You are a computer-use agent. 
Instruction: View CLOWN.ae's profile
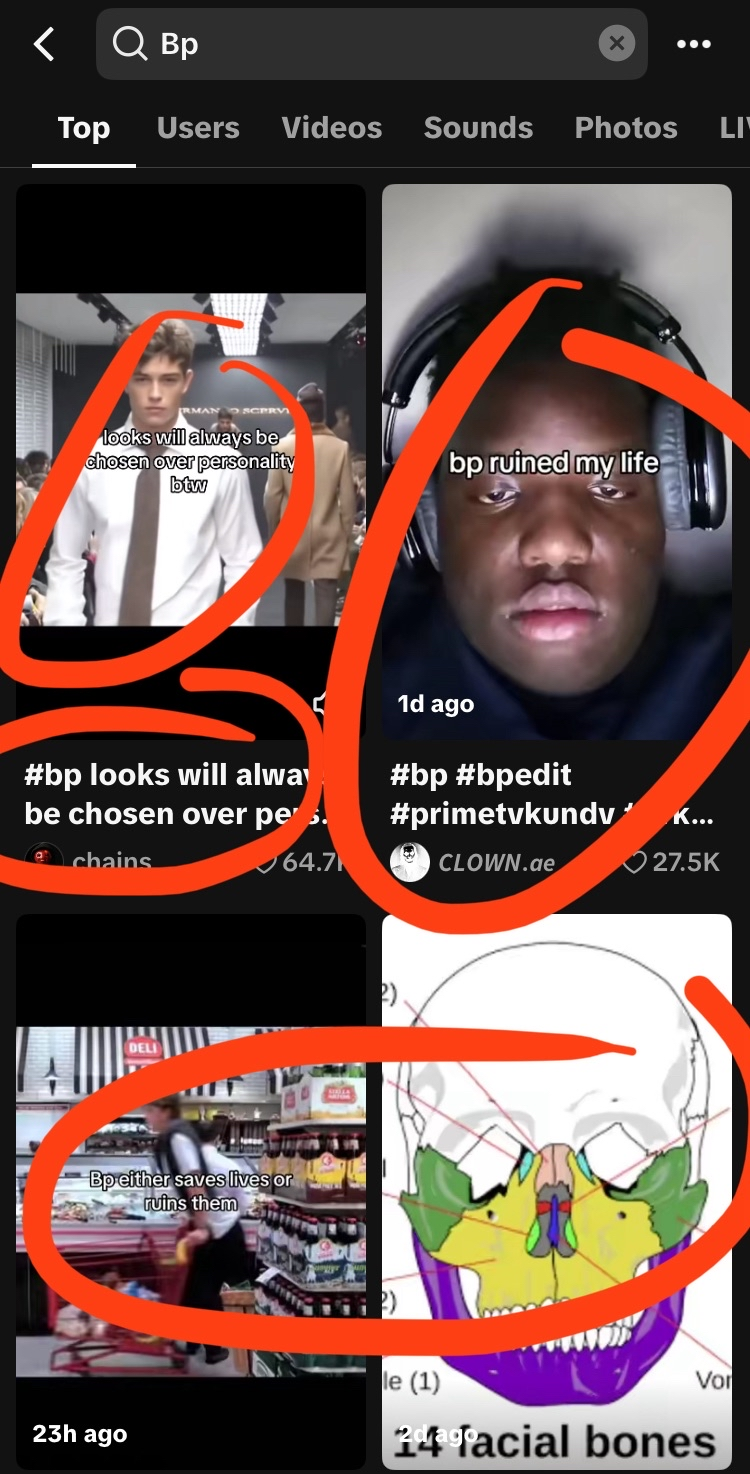495,863
